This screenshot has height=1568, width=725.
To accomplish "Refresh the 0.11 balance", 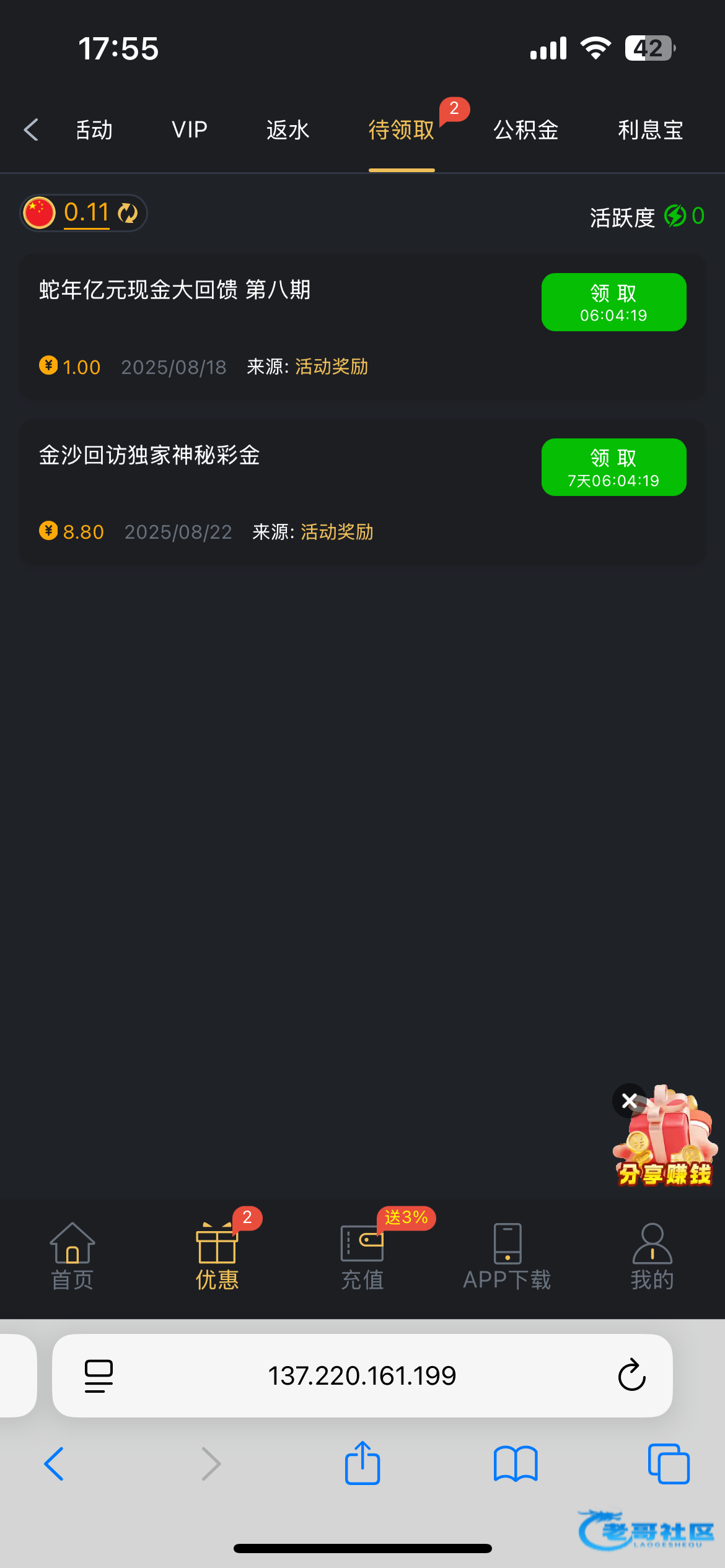I will tap(128, 213).
